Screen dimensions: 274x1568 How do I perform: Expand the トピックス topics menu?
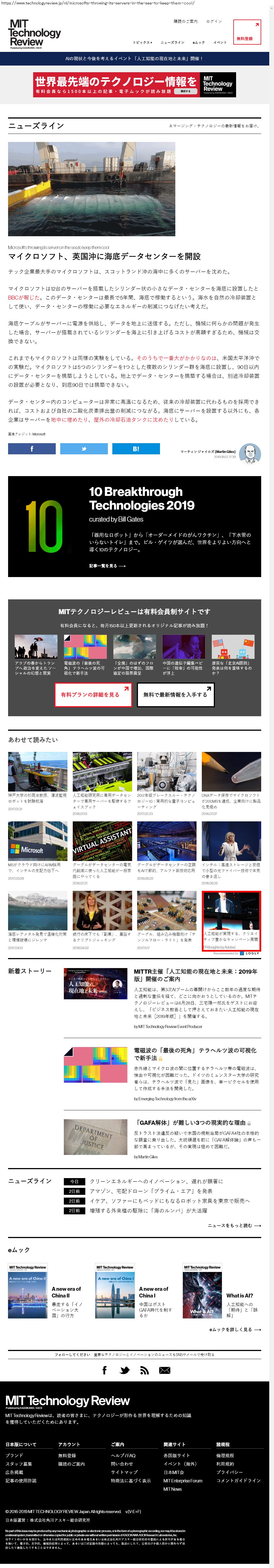[142, 43]
